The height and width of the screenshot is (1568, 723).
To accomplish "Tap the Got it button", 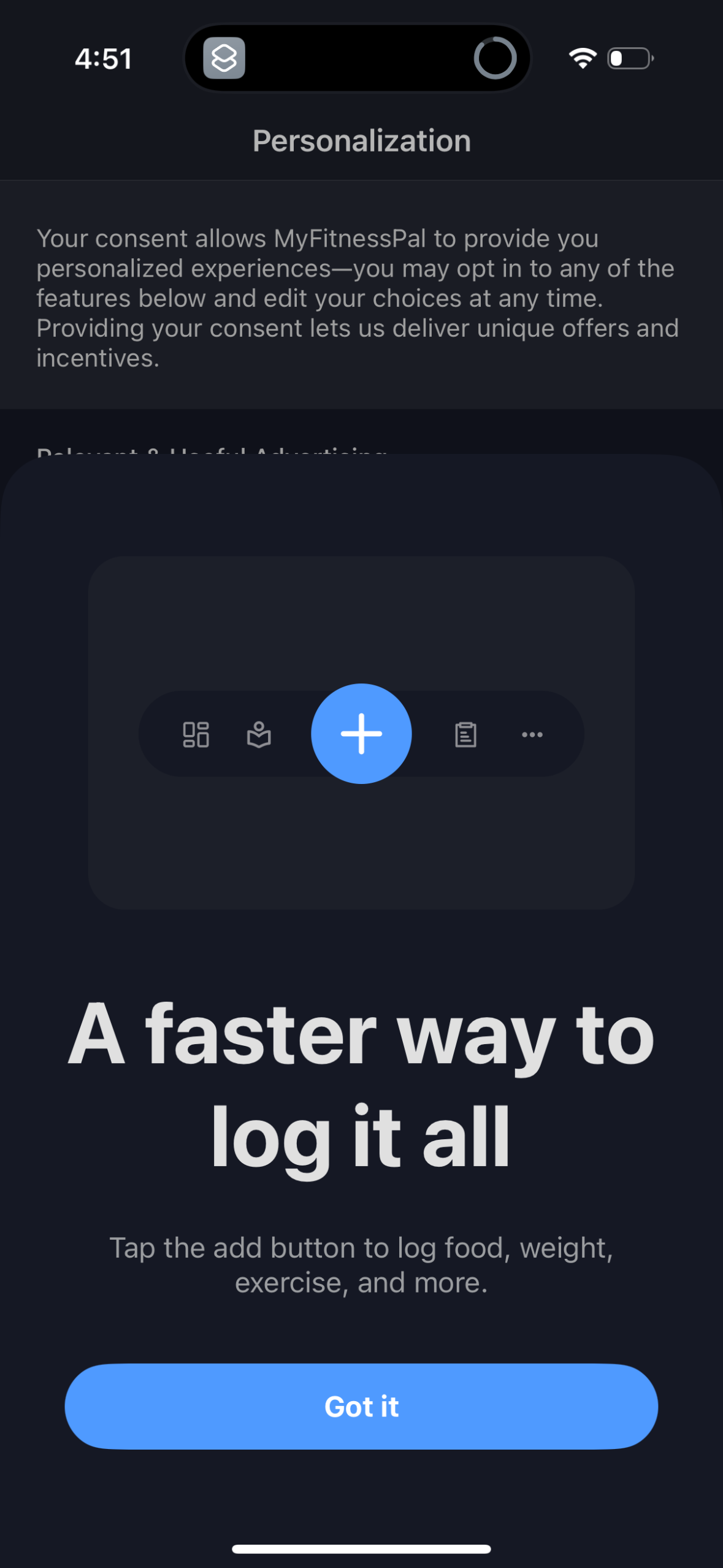I will (x=361, y=1406).
